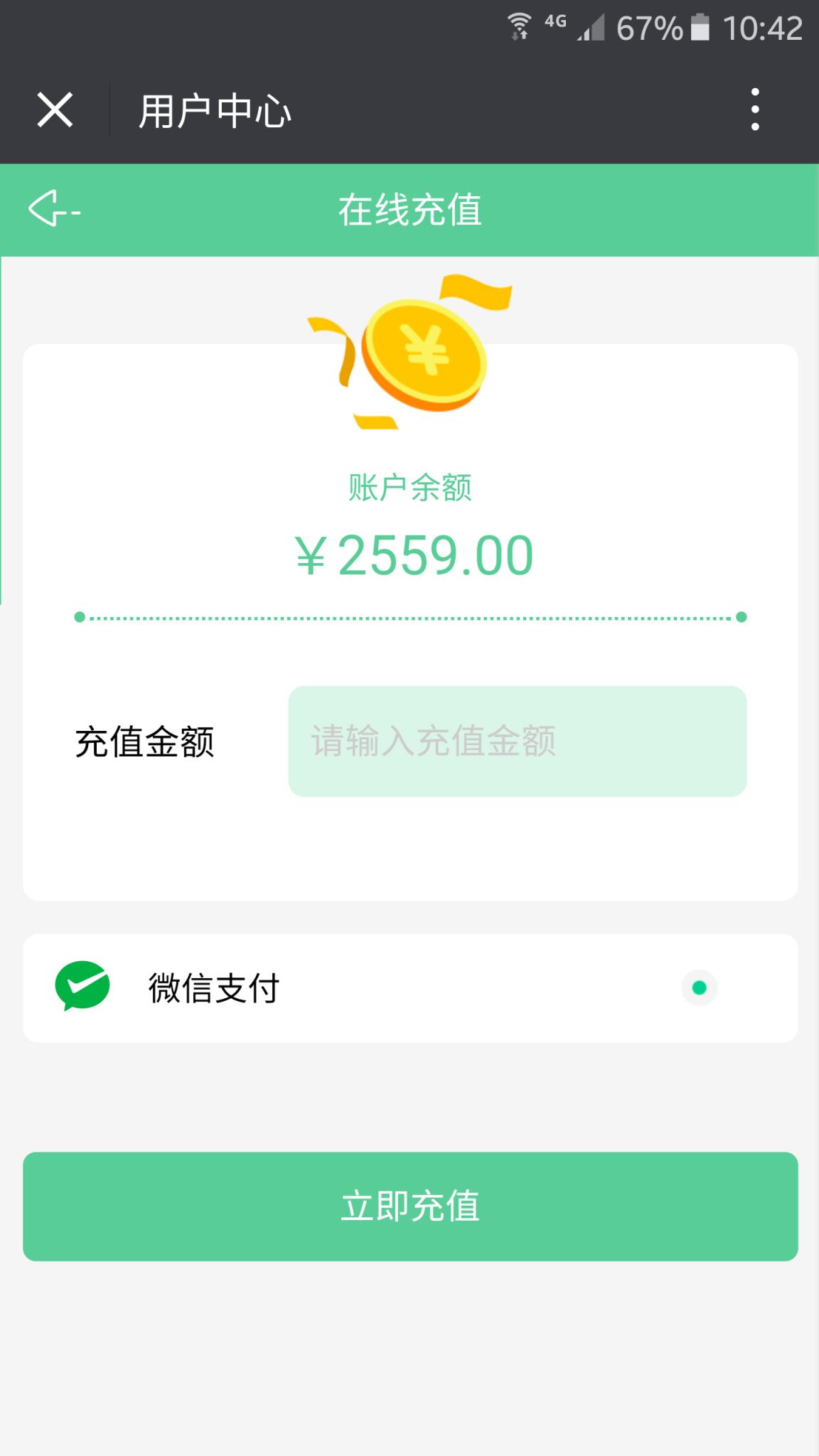Tap the 4G network indicator
The width and height of the screenshot is (819, 1456).
555,23
